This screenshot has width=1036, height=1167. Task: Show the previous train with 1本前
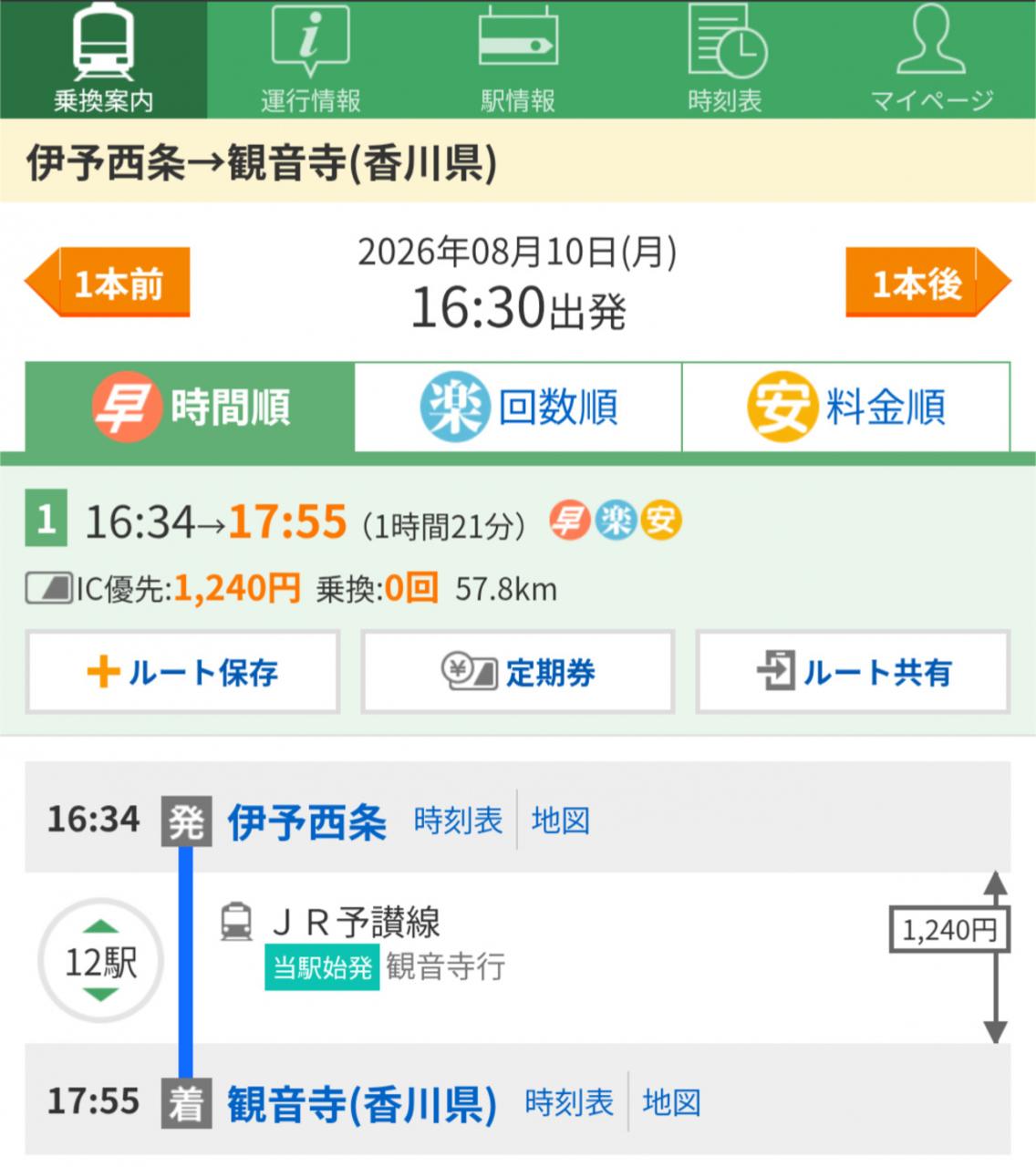coord(108,283)
